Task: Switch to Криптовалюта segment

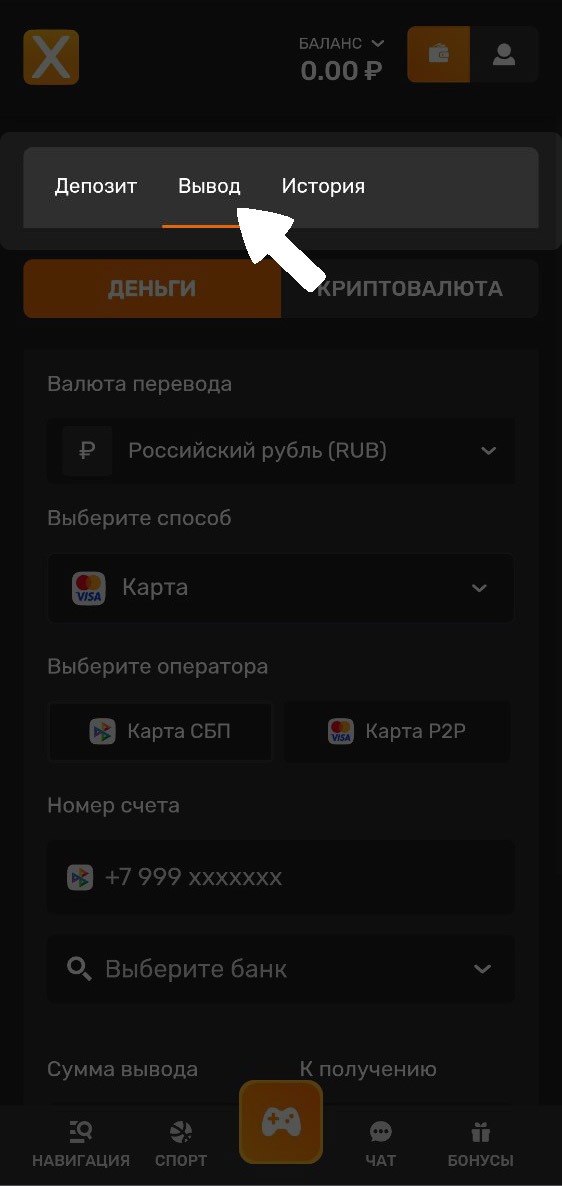Action: tap(409, 288)
